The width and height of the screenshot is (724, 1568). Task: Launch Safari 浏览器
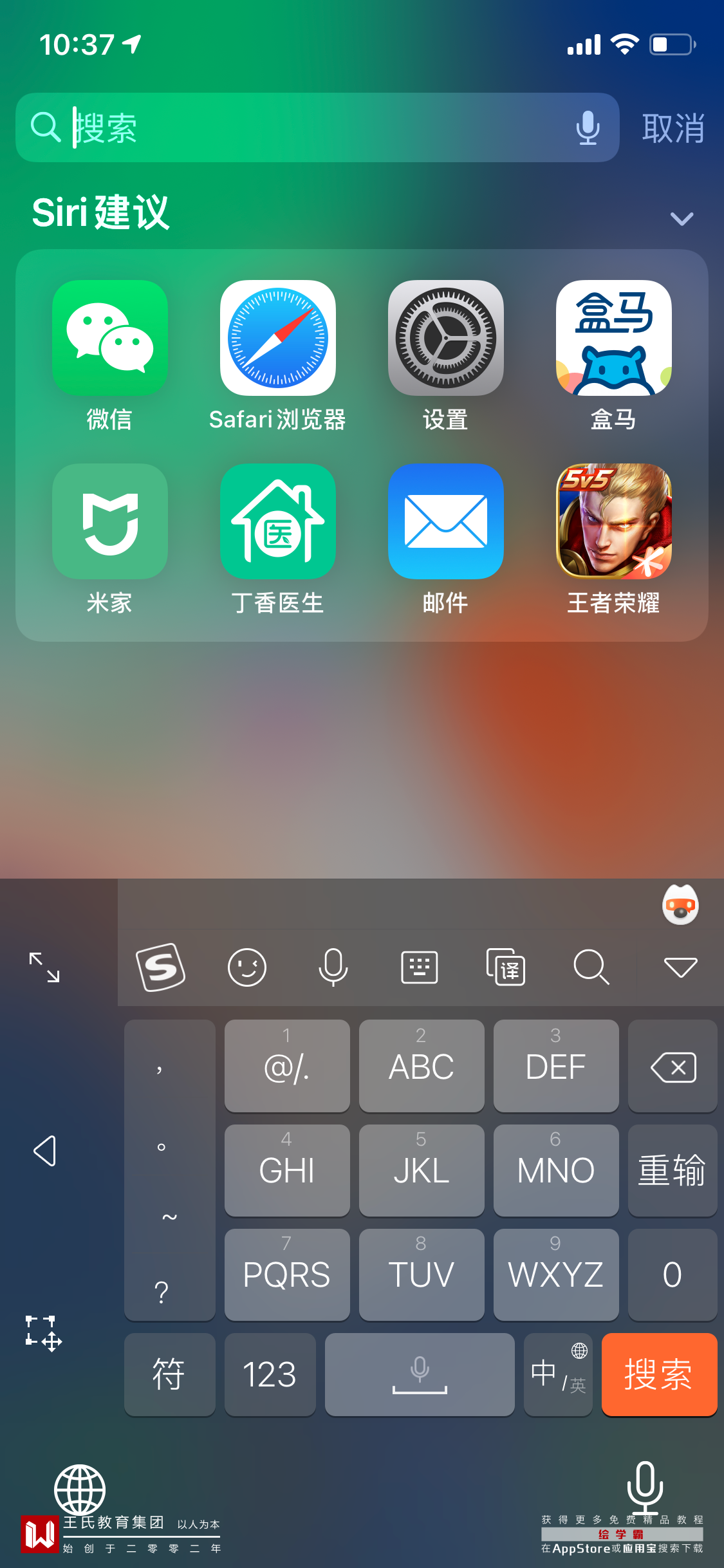(278, 338)
